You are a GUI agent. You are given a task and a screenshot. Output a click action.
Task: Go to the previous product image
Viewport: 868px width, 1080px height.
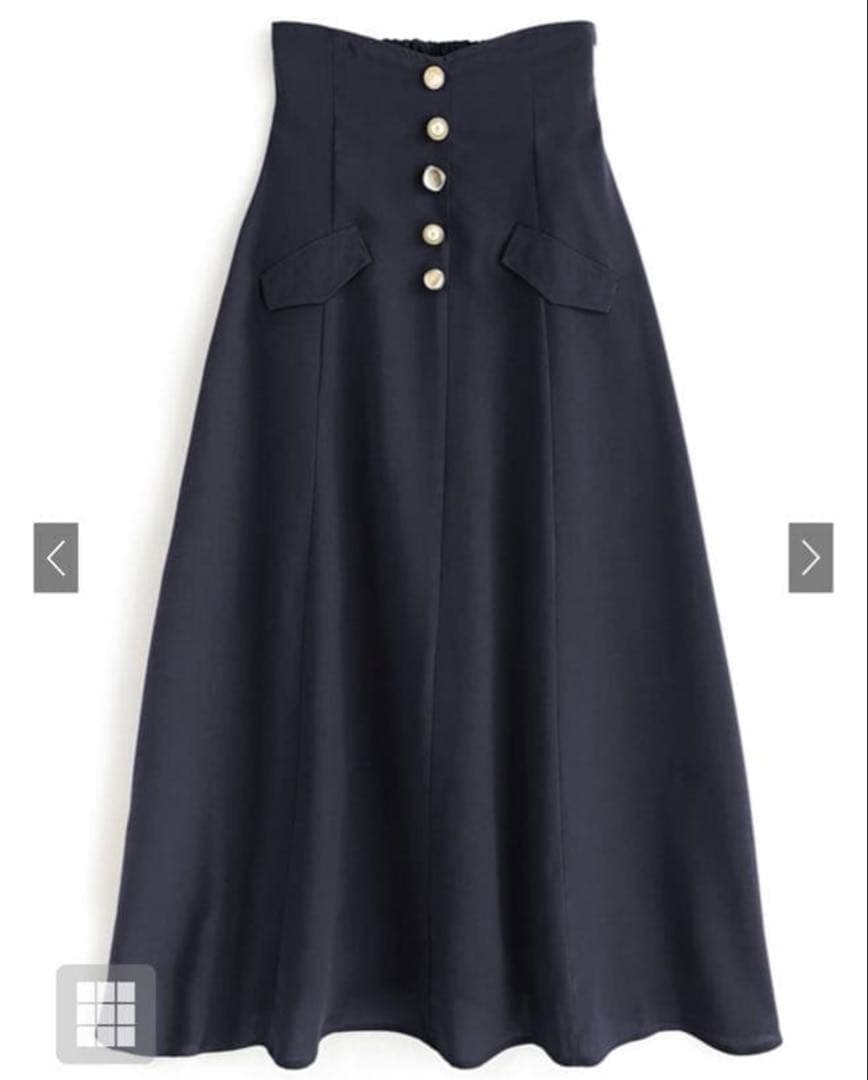coord(56,558)
